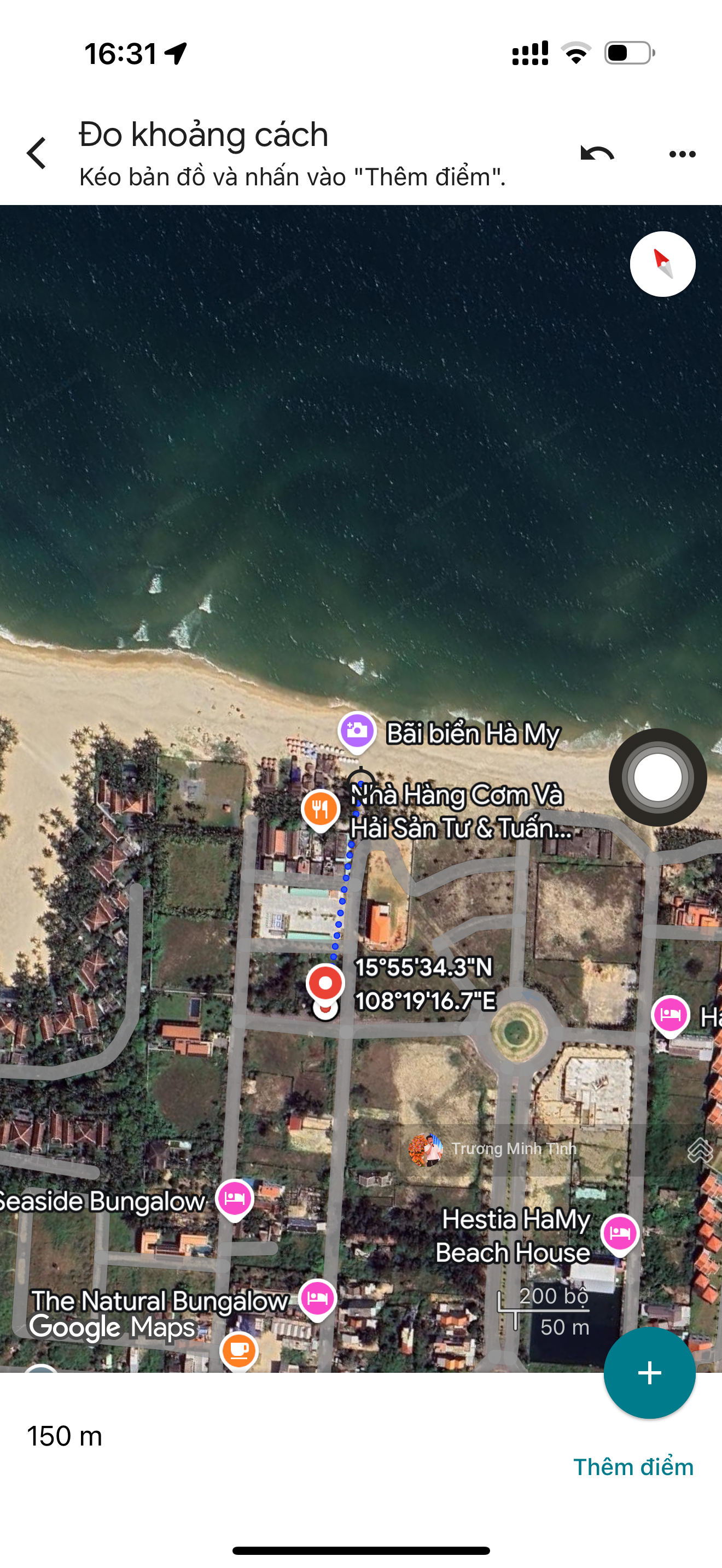Tap the orange café marker
Image resolution: width=722 pixels, height=1568 pixels.
click(x=238, y=1351)
